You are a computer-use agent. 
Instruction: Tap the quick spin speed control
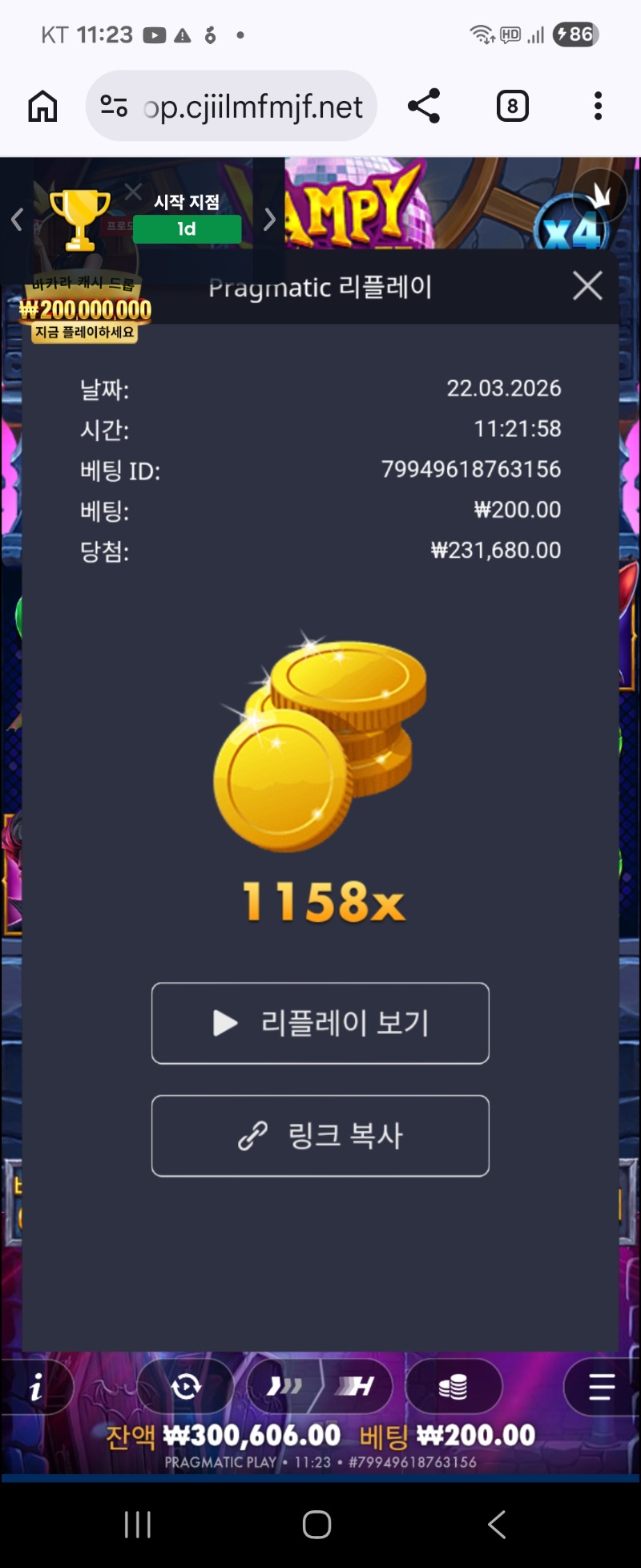285,1386
